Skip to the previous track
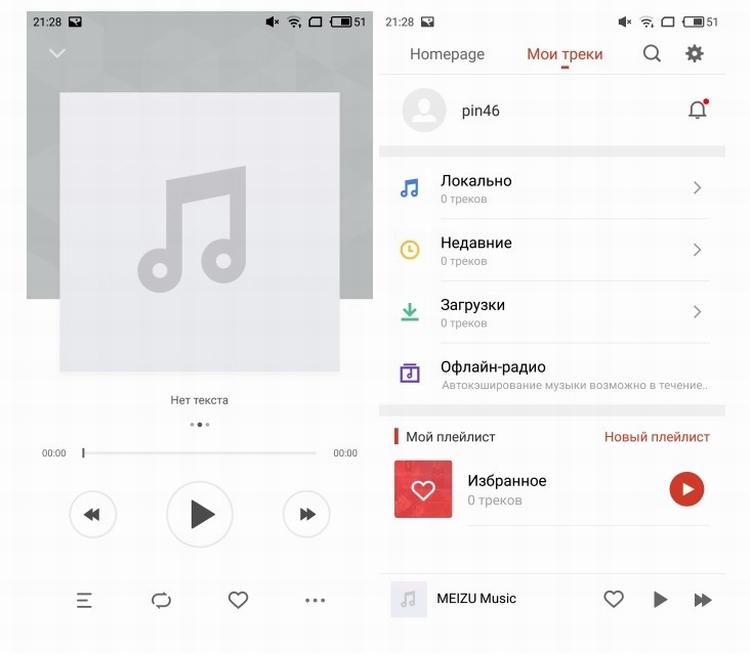 click(92, 515)
